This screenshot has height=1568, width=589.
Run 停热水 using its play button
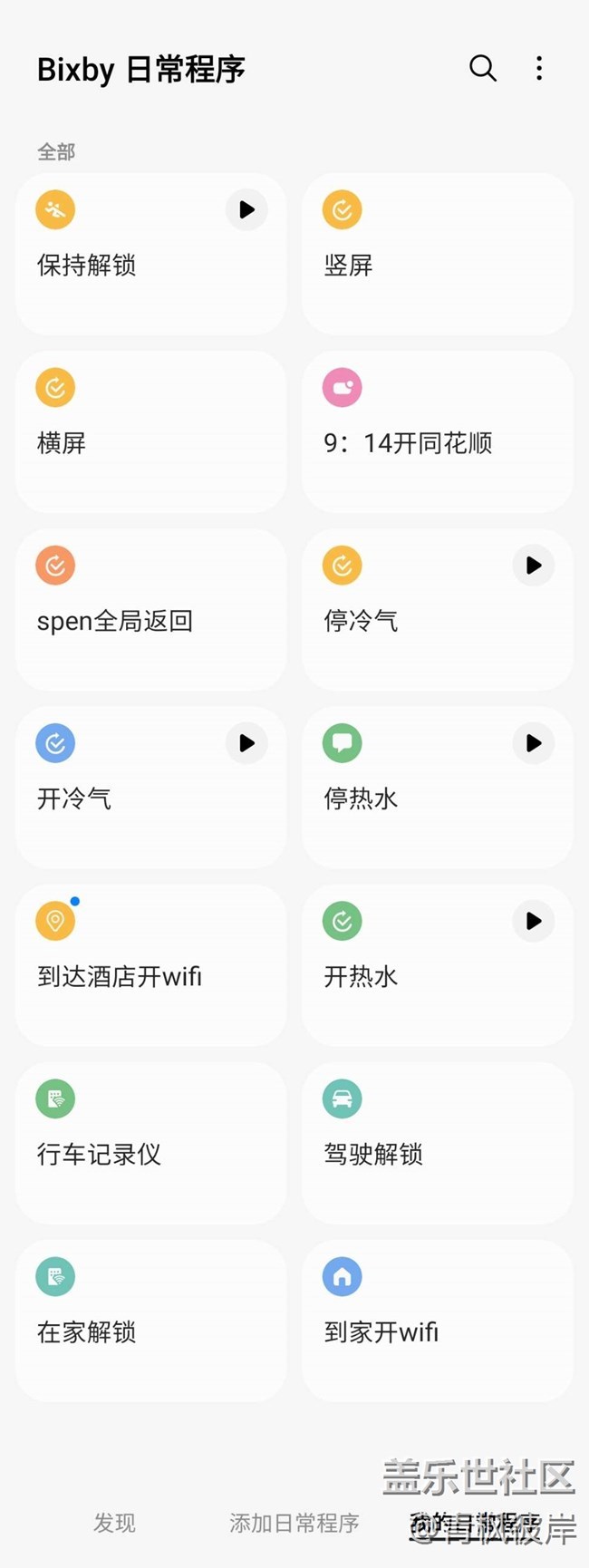pos(534,743)
